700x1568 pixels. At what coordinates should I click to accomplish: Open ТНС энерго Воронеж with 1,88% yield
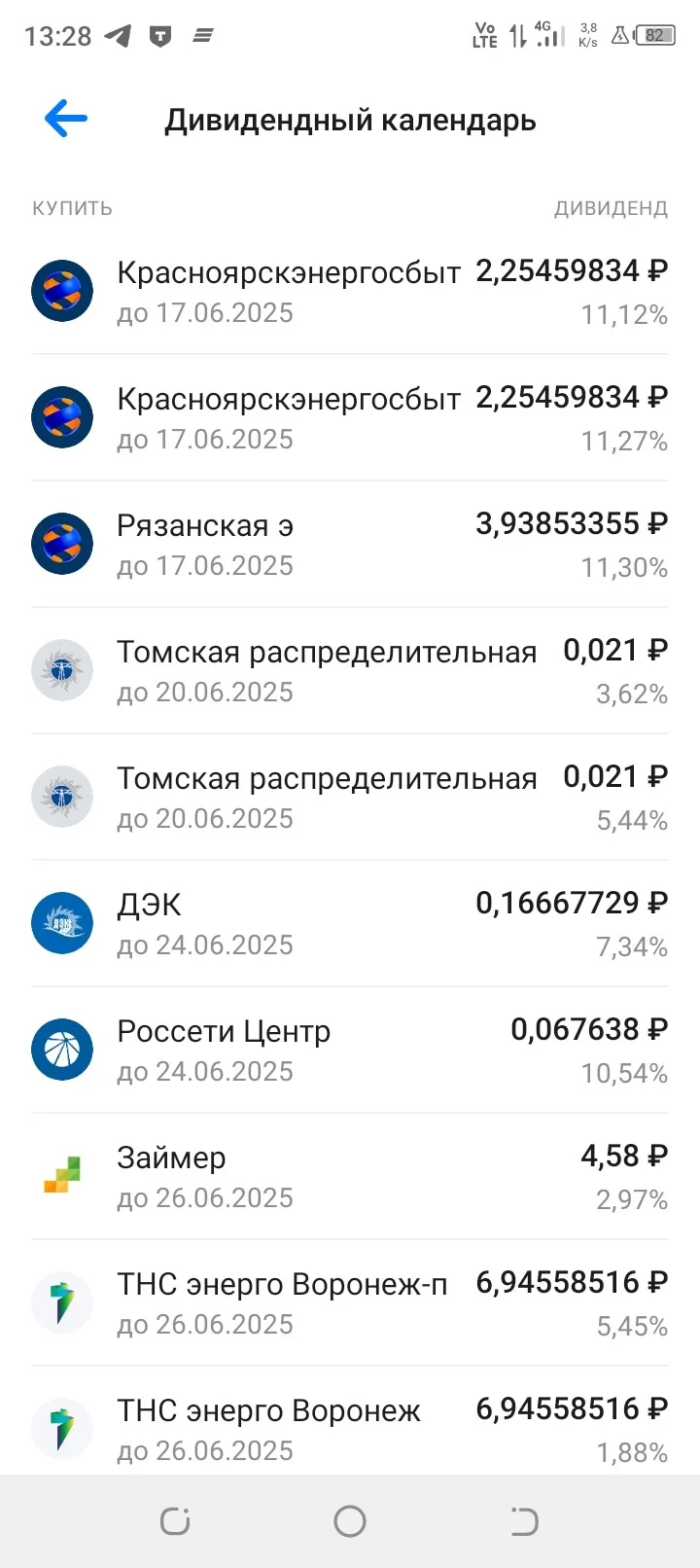coord(350,1422)
